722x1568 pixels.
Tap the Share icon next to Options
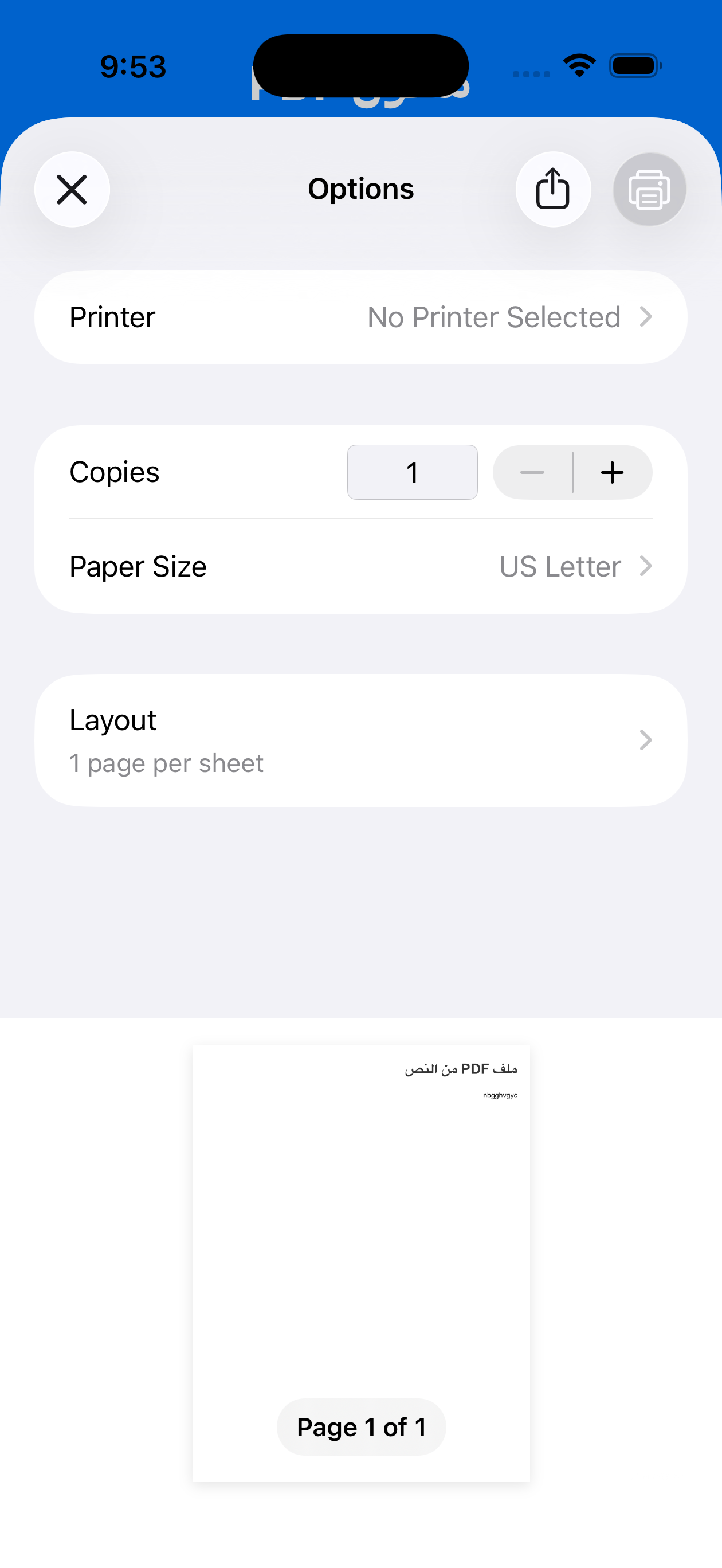coord(553,189)
